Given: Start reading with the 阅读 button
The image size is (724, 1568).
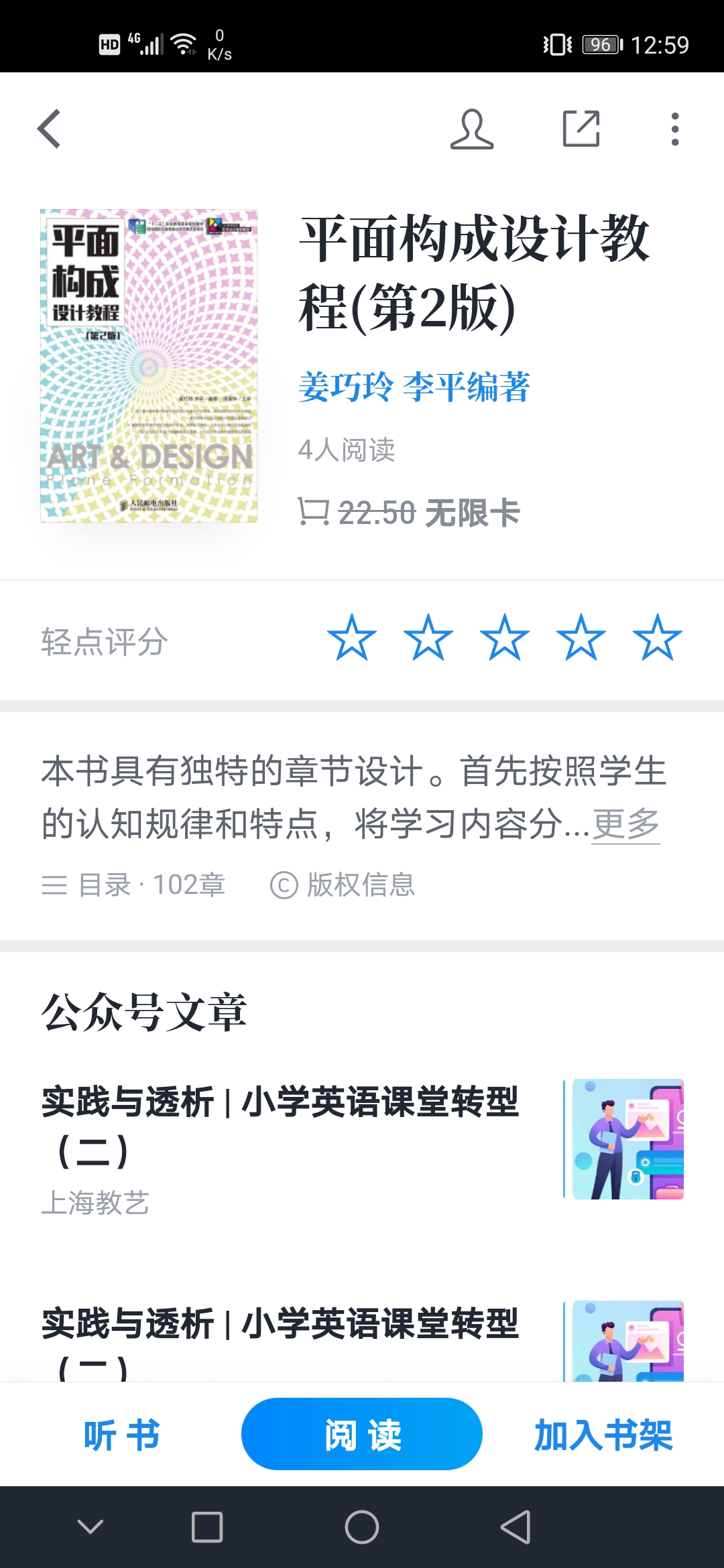Looking at the screenshot, I should 362,1435.
